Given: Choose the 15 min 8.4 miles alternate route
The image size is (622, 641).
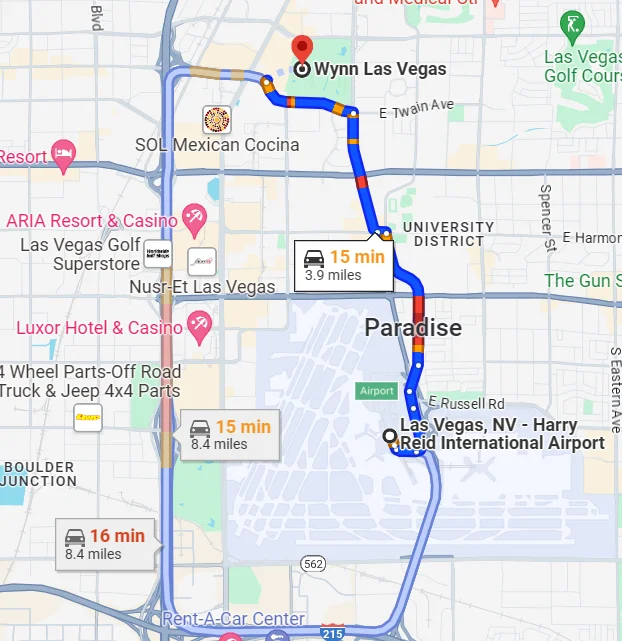Looking at the screenshot, I should click(231, 435).
